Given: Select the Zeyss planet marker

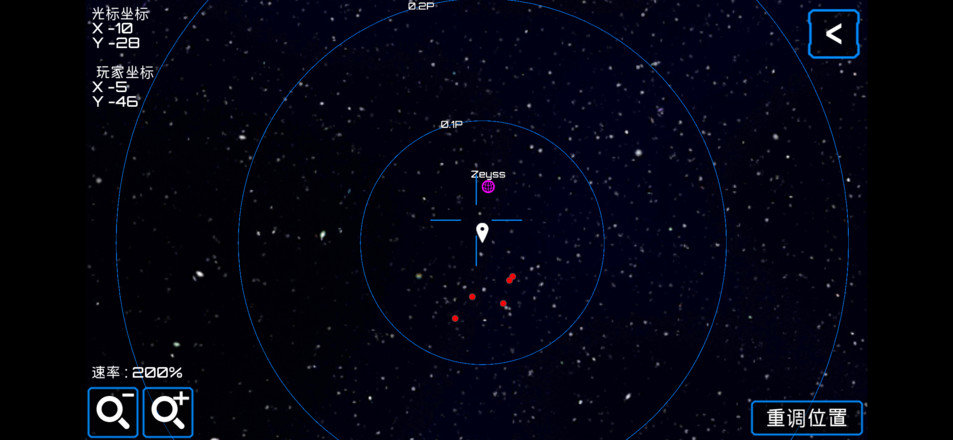Looking at the screenshot, I should 488,186.
